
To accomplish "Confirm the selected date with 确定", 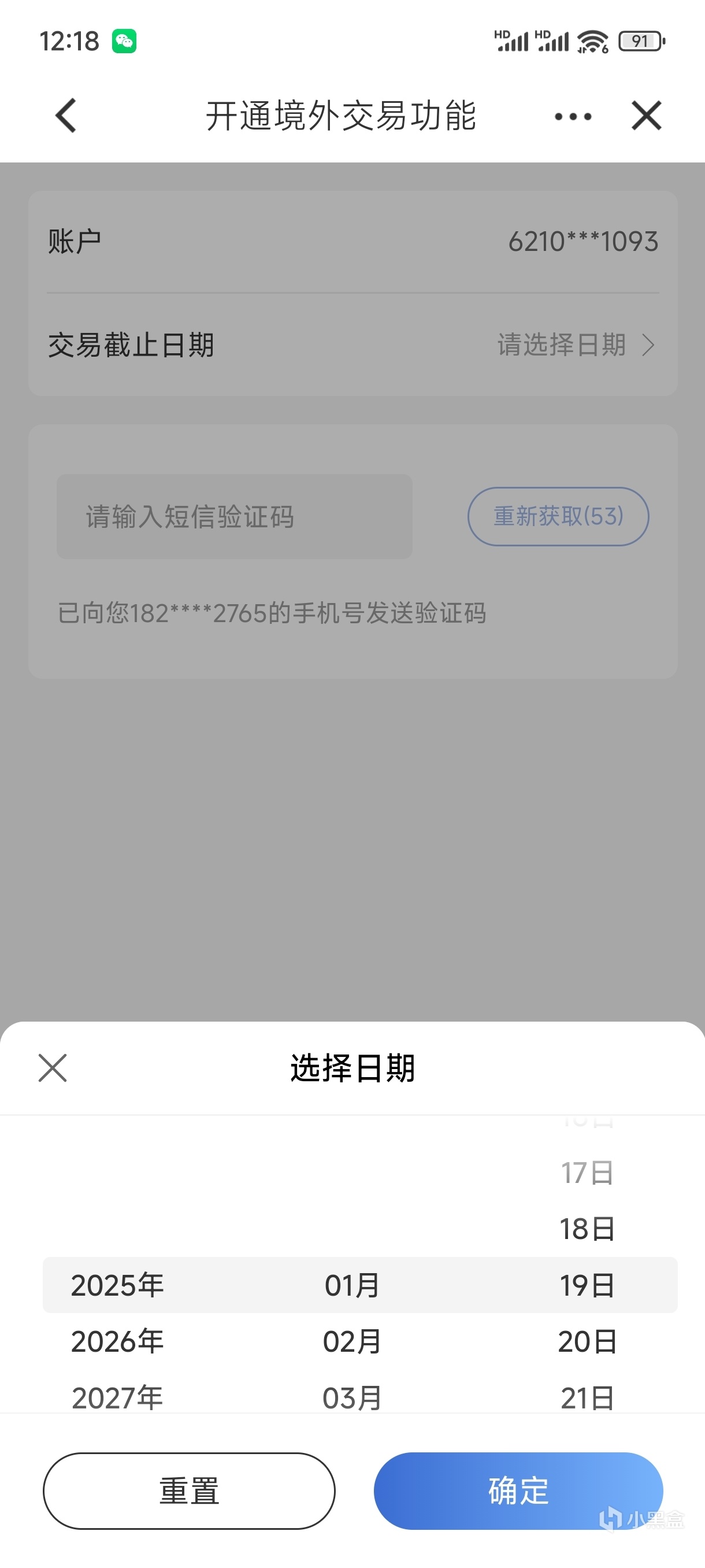I will pyautogui.click(x=518, y=1490).
